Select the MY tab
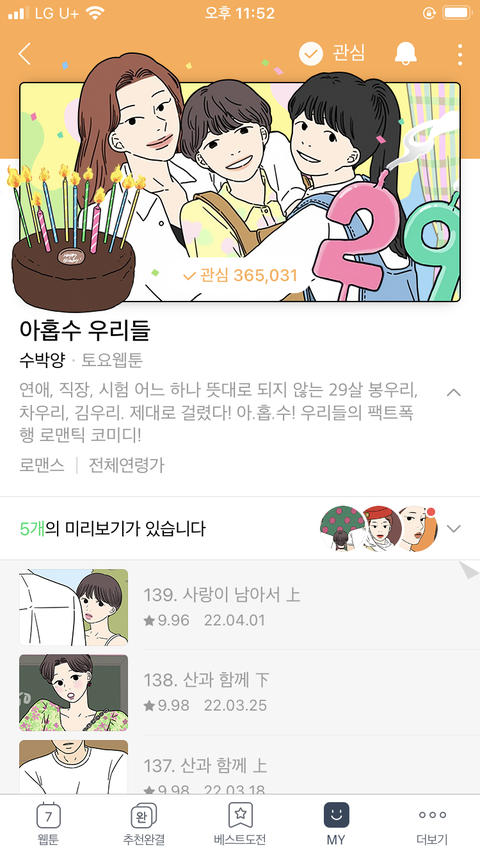Image resolution: width=480 pixels, height=854 pixels. (x=336, y=824)
